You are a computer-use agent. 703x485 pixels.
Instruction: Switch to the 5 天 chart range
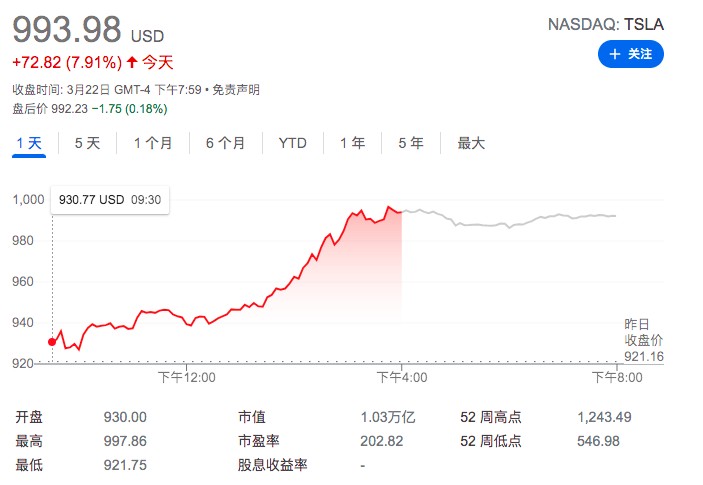pyautogui.click(x=87, y=143)
